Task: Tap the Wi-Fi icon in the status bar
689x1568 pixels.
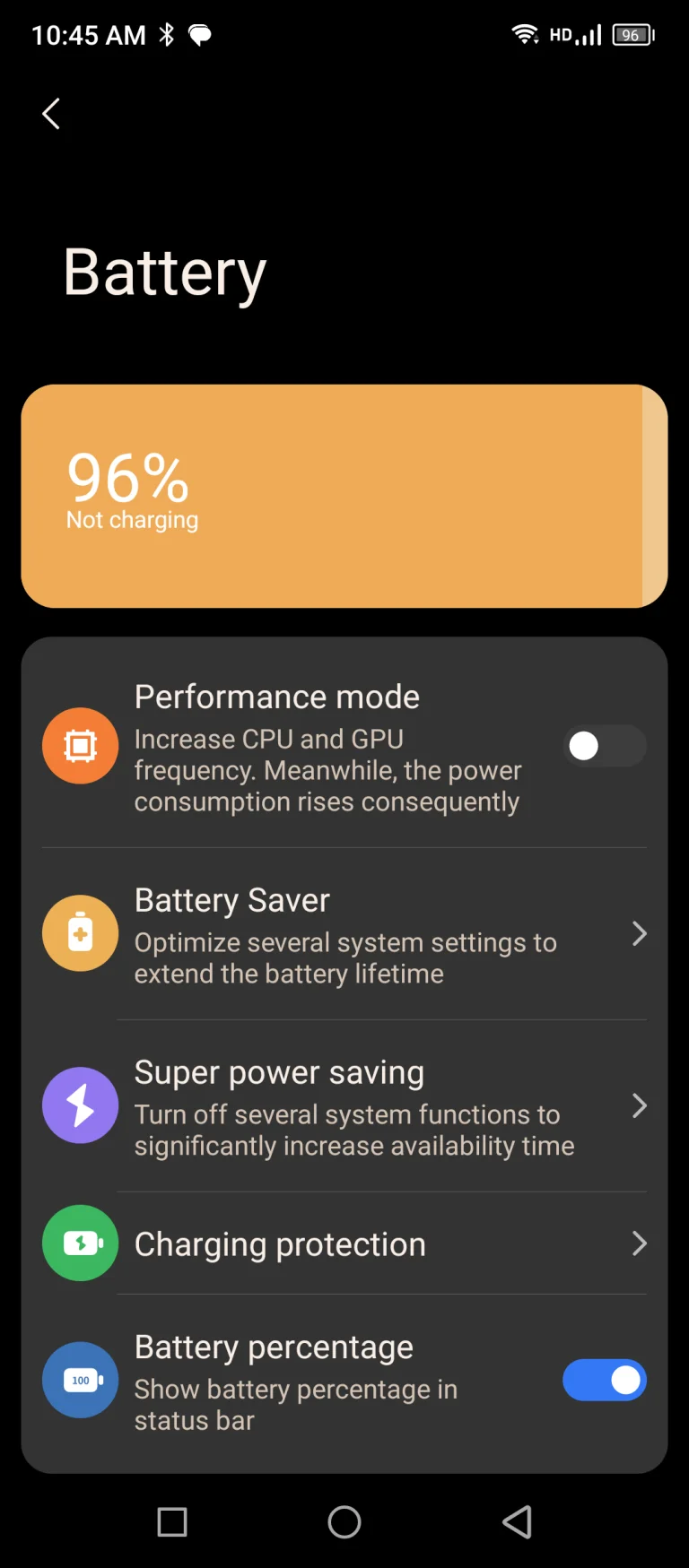Action: (x=526, y=33)
